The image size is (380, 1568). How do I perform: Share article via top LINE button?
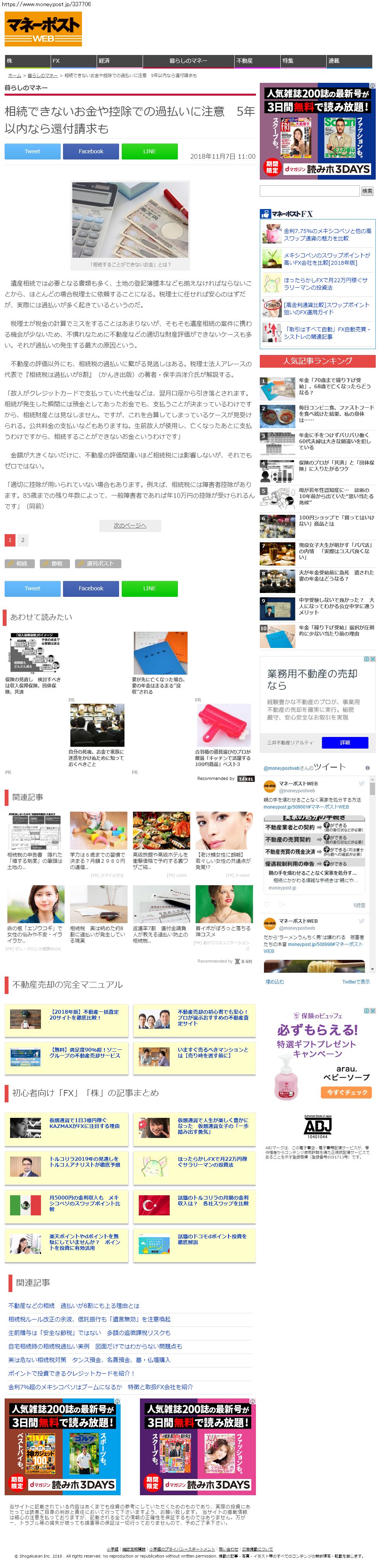click(149, 151)
